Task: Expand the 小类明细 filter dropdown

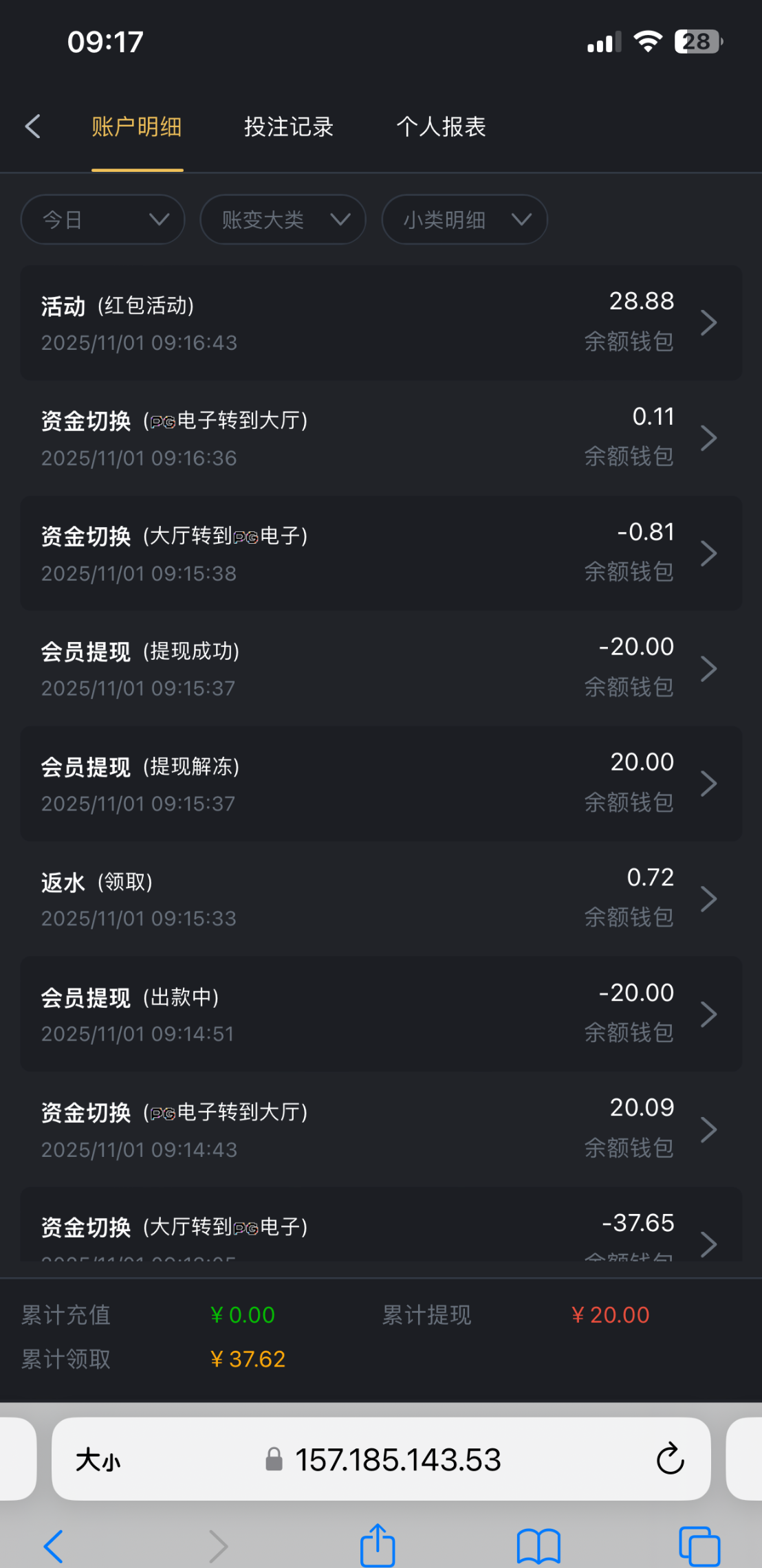Action: pos(464,220)
